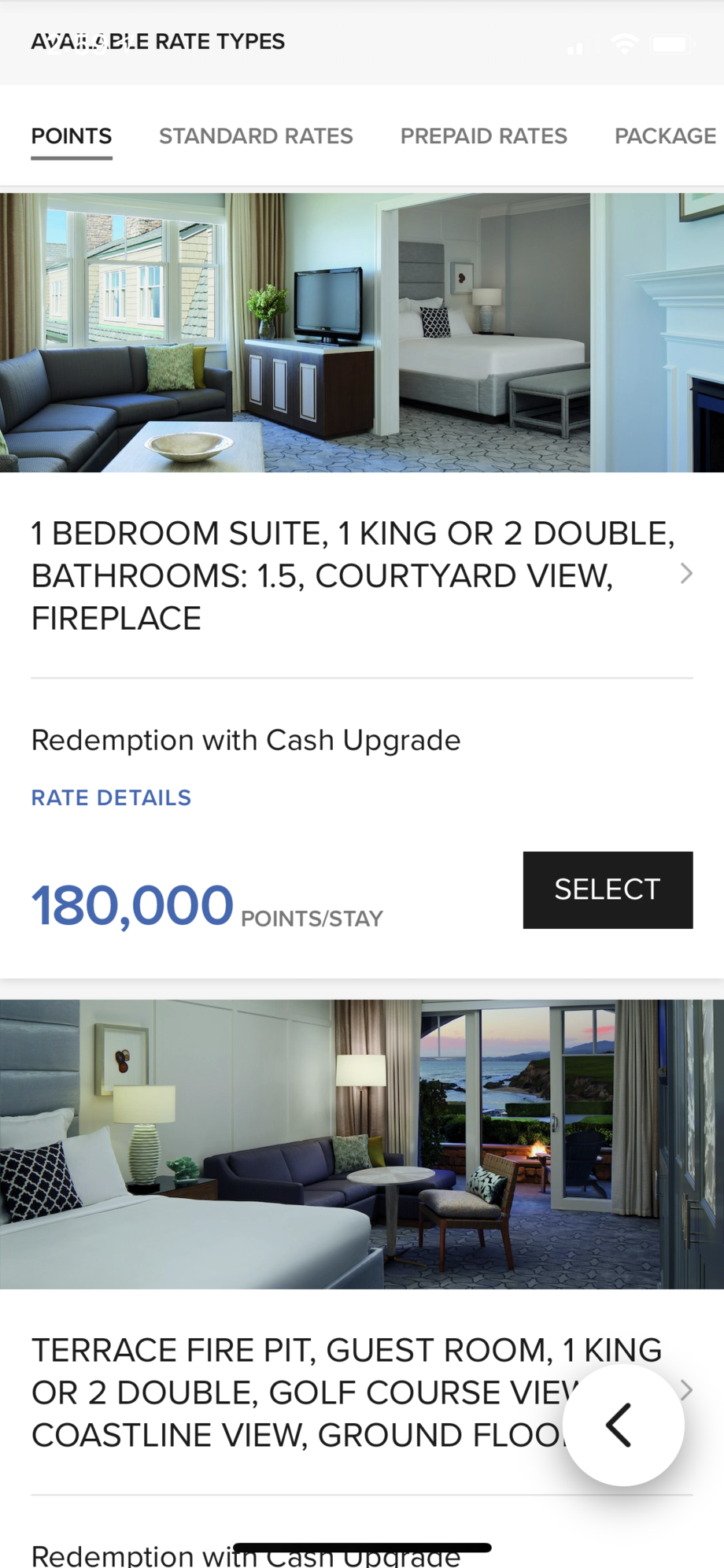View Rate Details for the 180,000 points rate
Viewport: 724px width, 1568px height.
pos(111,797)
